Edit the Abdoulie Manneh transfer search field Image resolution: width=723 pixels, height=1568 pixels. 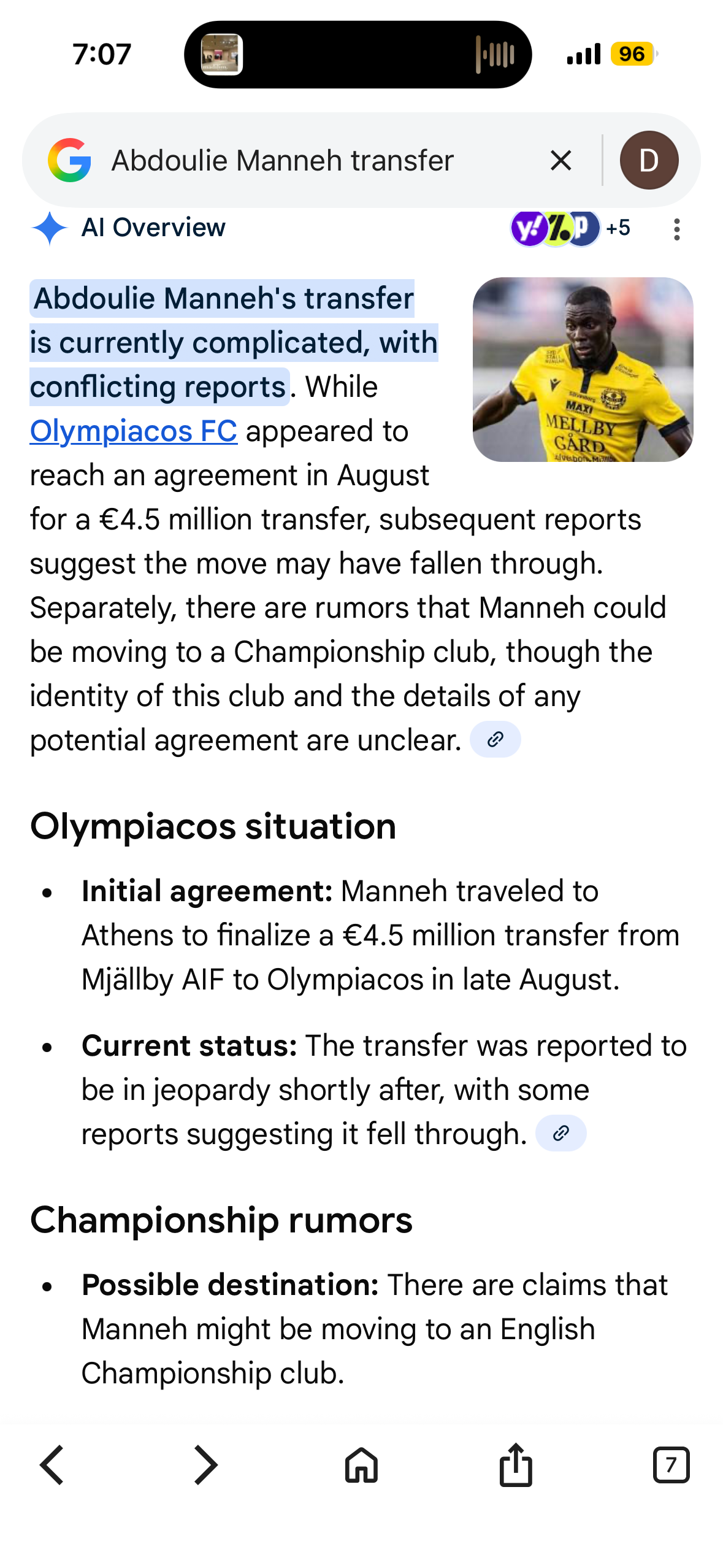tap(307, 161)
